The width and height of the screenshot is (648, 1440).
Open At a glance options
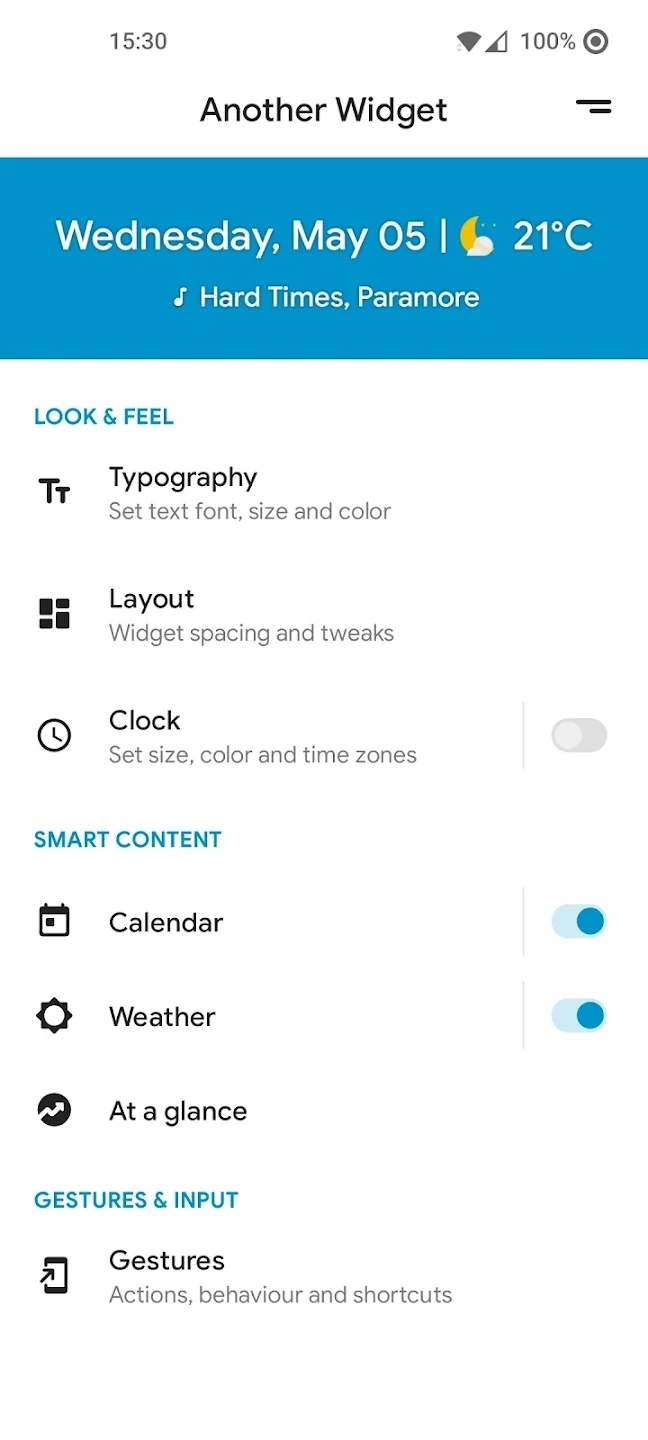click(x=178, y=1111)
